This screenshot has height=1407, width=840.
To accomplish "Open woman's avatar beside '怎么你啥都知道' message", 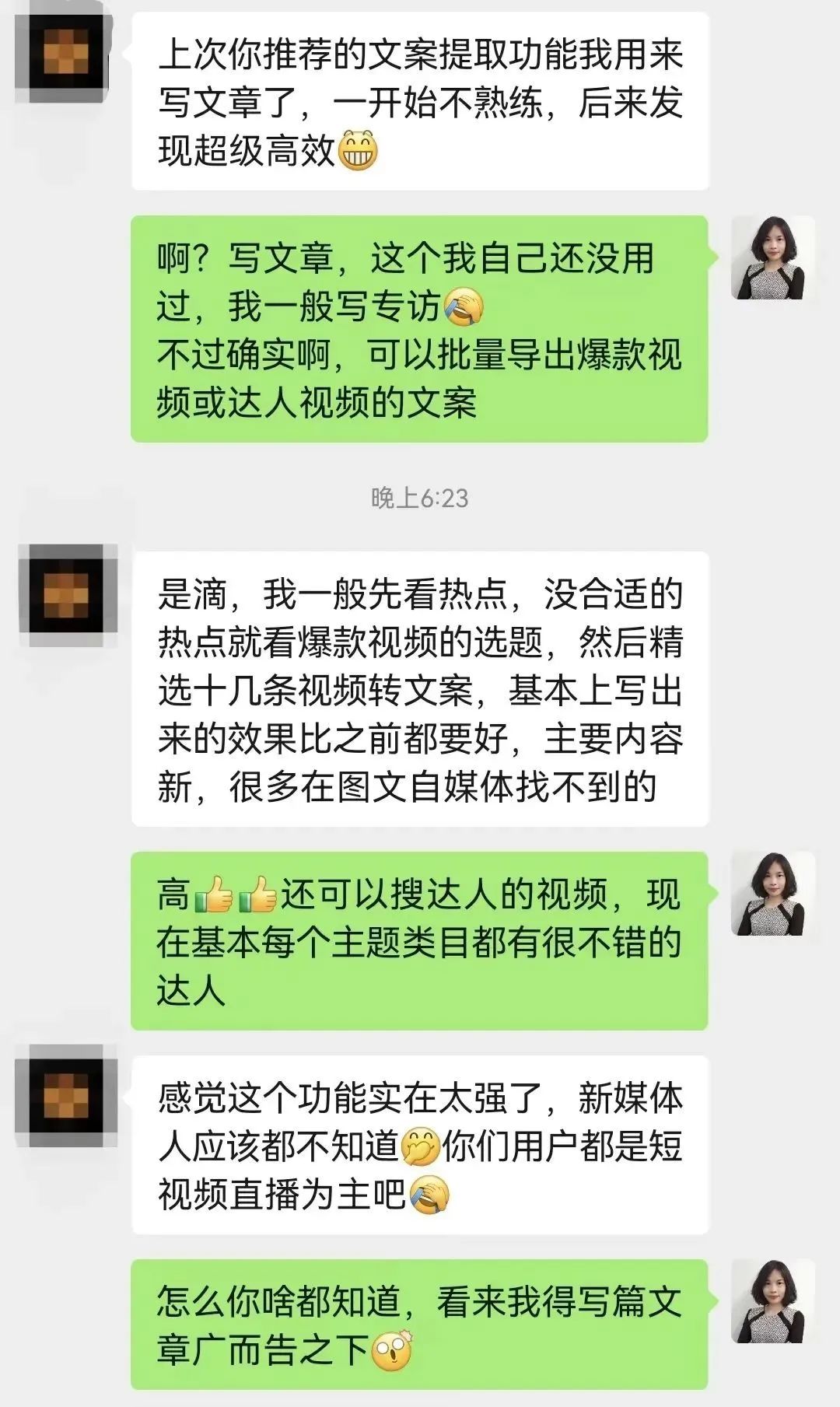I will coord(772,1301).
